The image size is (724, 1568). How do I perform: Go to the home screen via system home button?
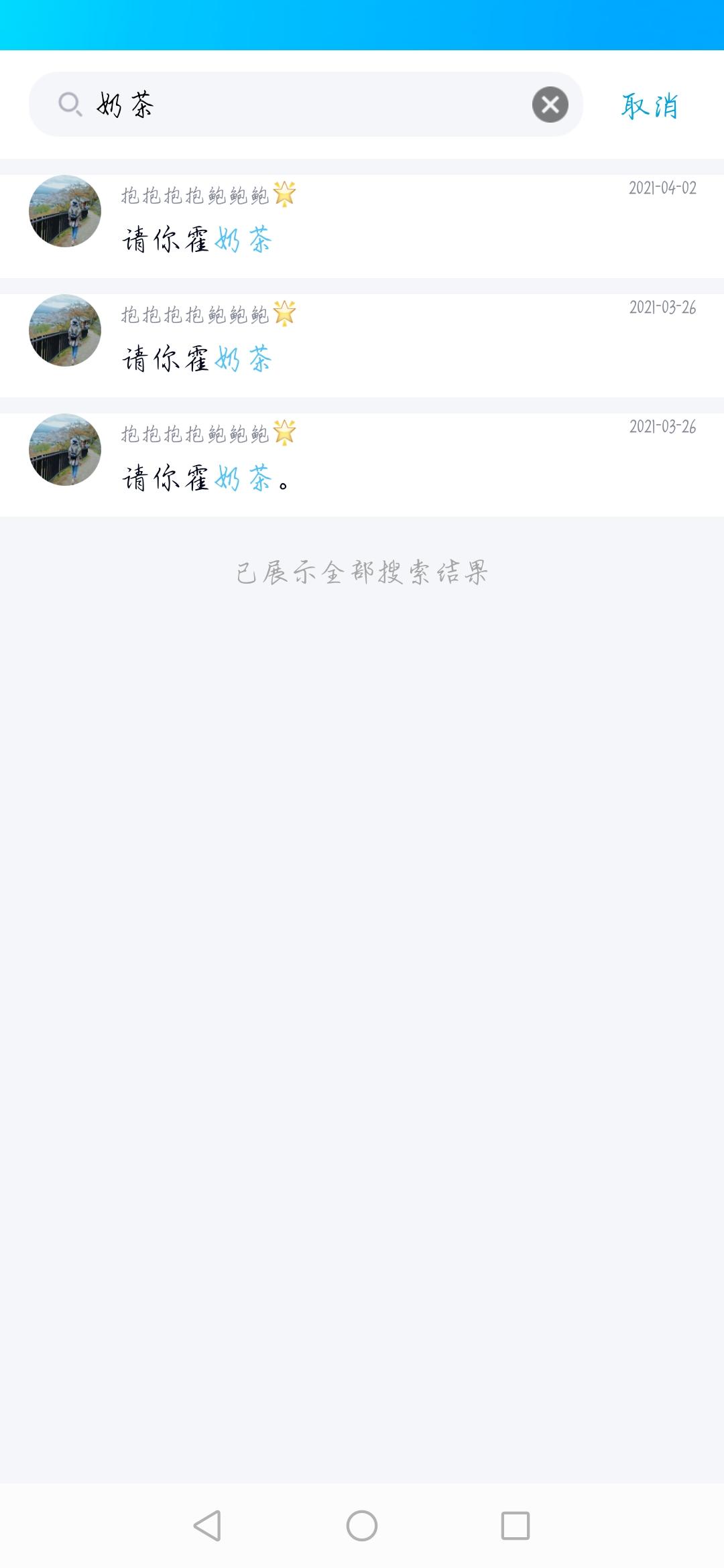pyautogui.click(x=362, y=1526)
